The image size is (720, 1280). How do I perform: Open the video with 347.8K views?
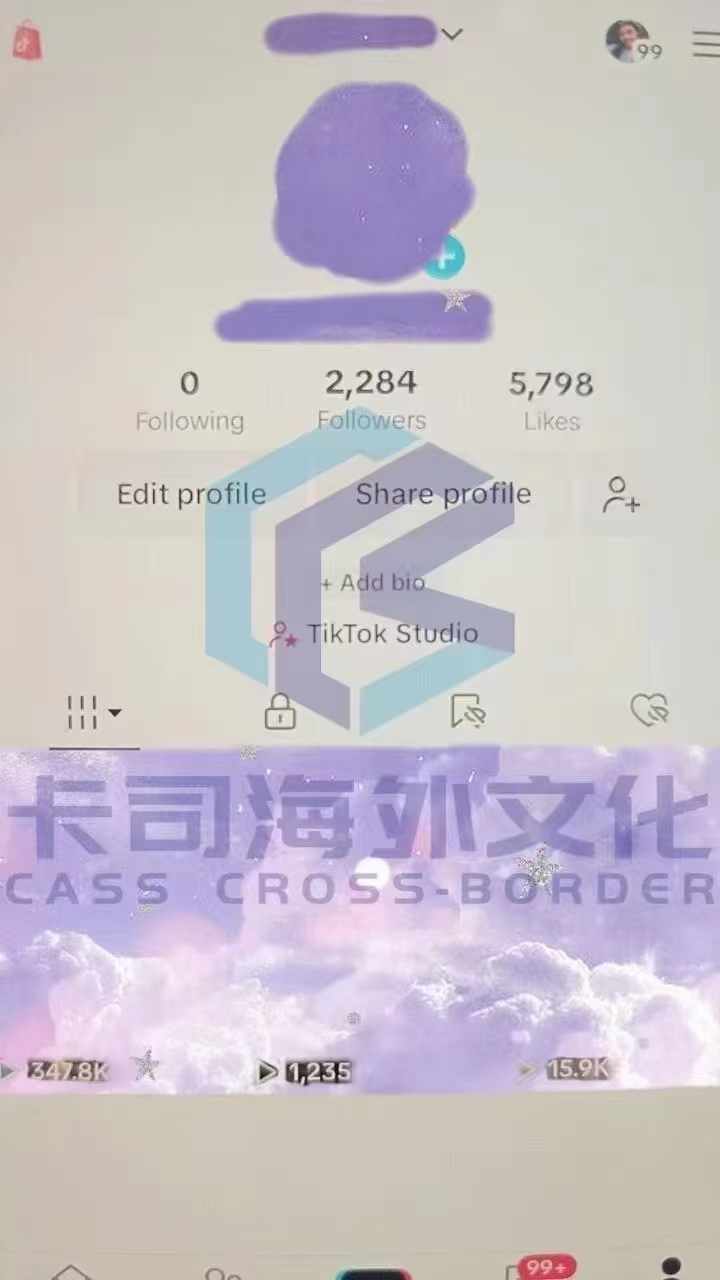118,920
